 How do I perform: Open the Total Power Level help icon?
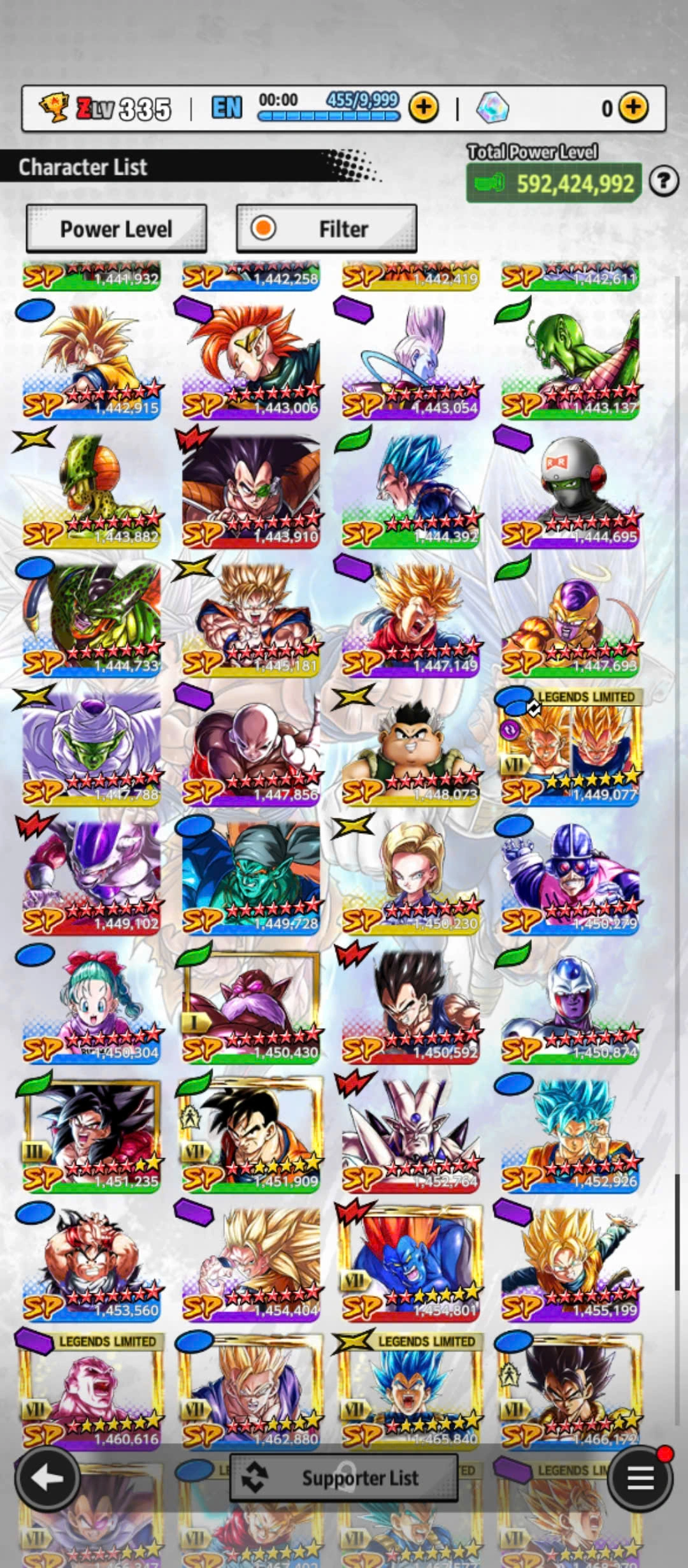tap(663, 182)
